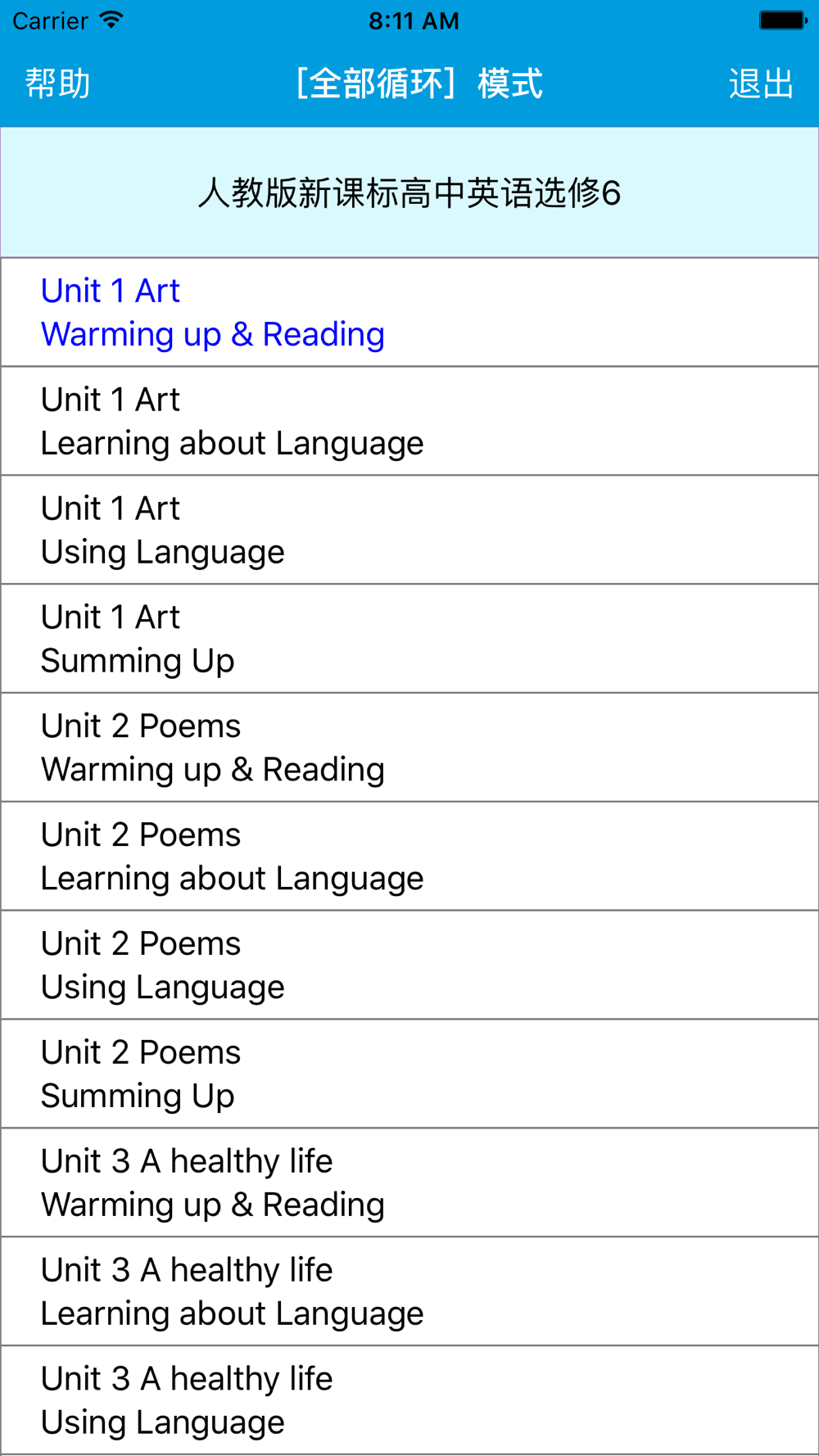Image resolution: width=819 pixels, height=1456 pixels.
Task: Tap 退出 to exit
Action: (761, 84)
